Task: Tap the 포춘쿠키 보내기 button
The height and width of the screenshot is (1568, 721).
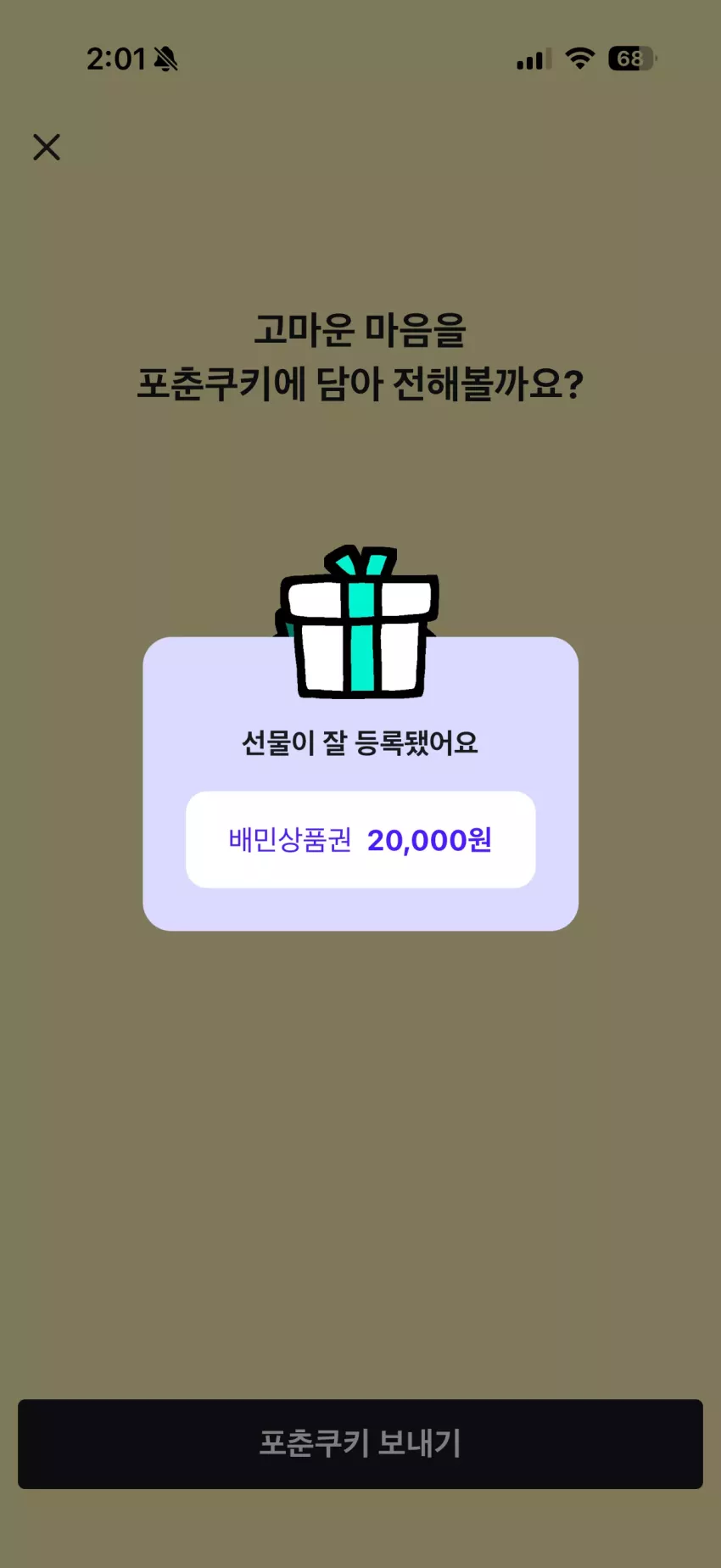Action: click(360, 1443)
